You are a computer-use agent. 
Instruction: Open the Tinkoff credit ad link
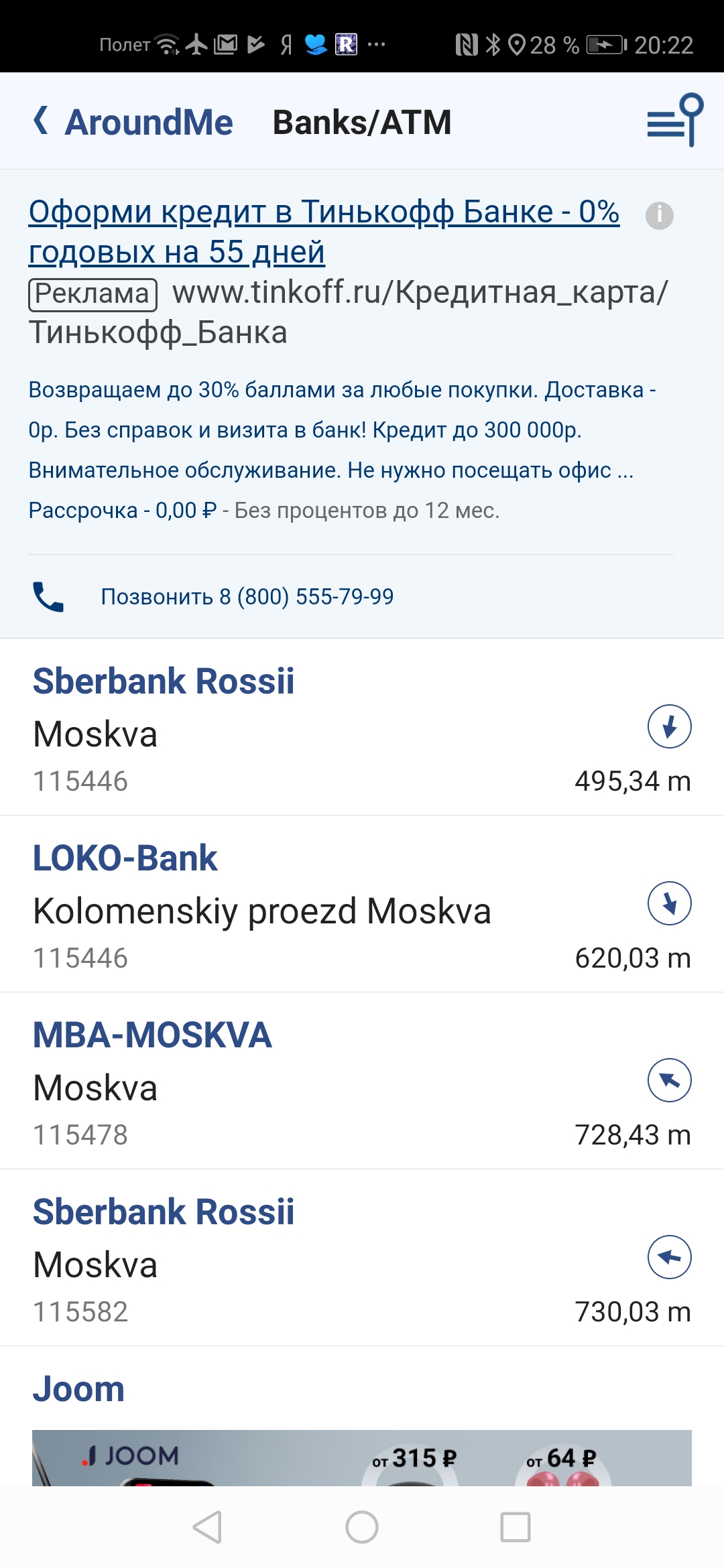[323, 232]
